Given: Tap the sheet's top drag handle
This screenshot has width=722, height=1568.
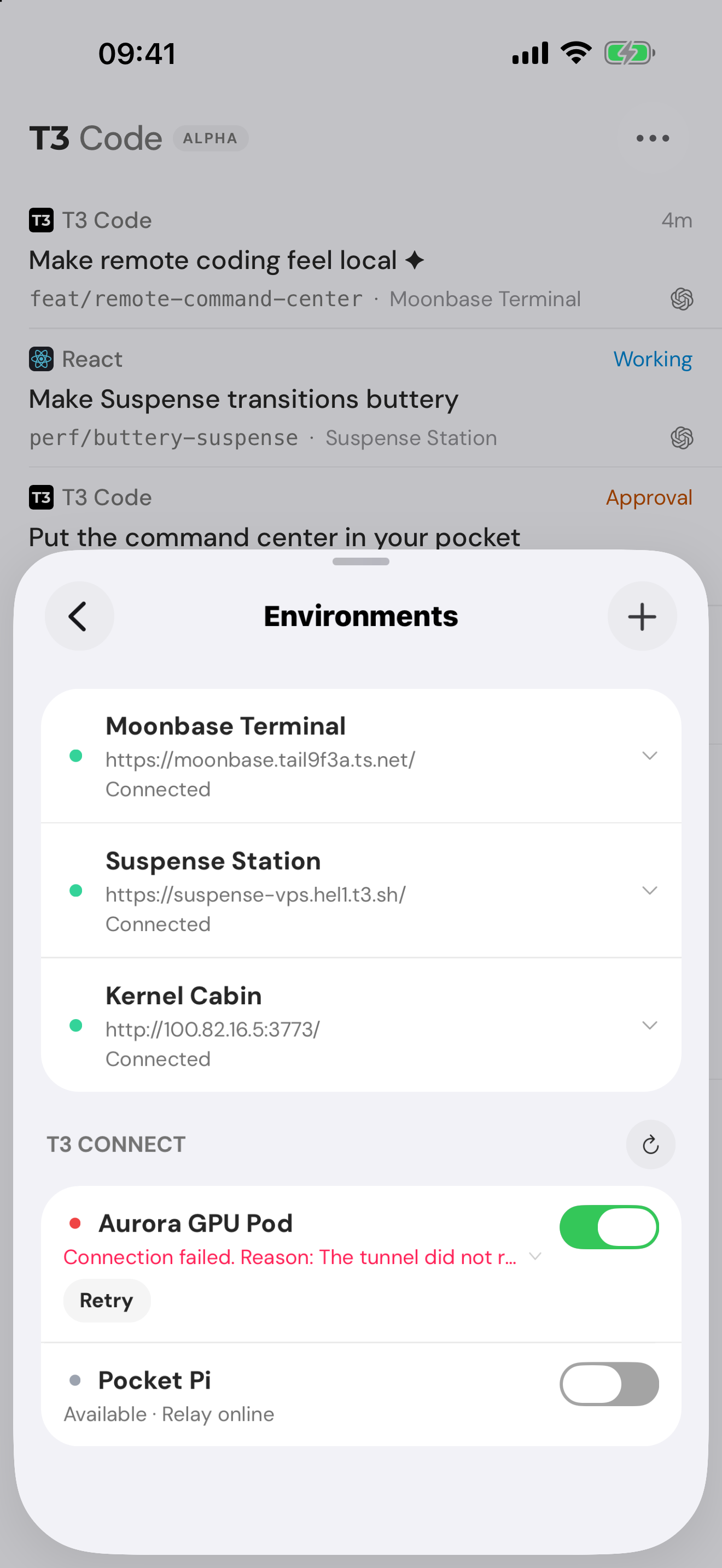Looking at the screenshot, I should pyautogui.click(x=361, y=561).
